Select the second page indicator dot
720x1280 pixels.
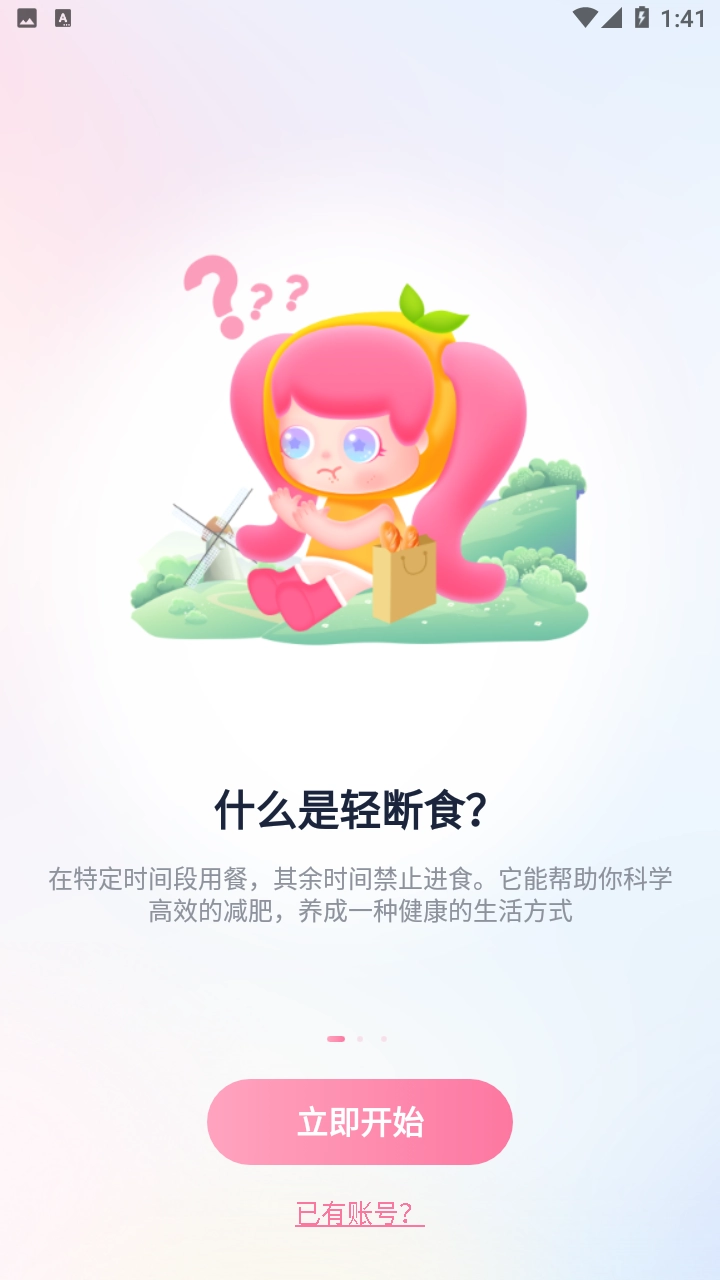[360, 1040]
